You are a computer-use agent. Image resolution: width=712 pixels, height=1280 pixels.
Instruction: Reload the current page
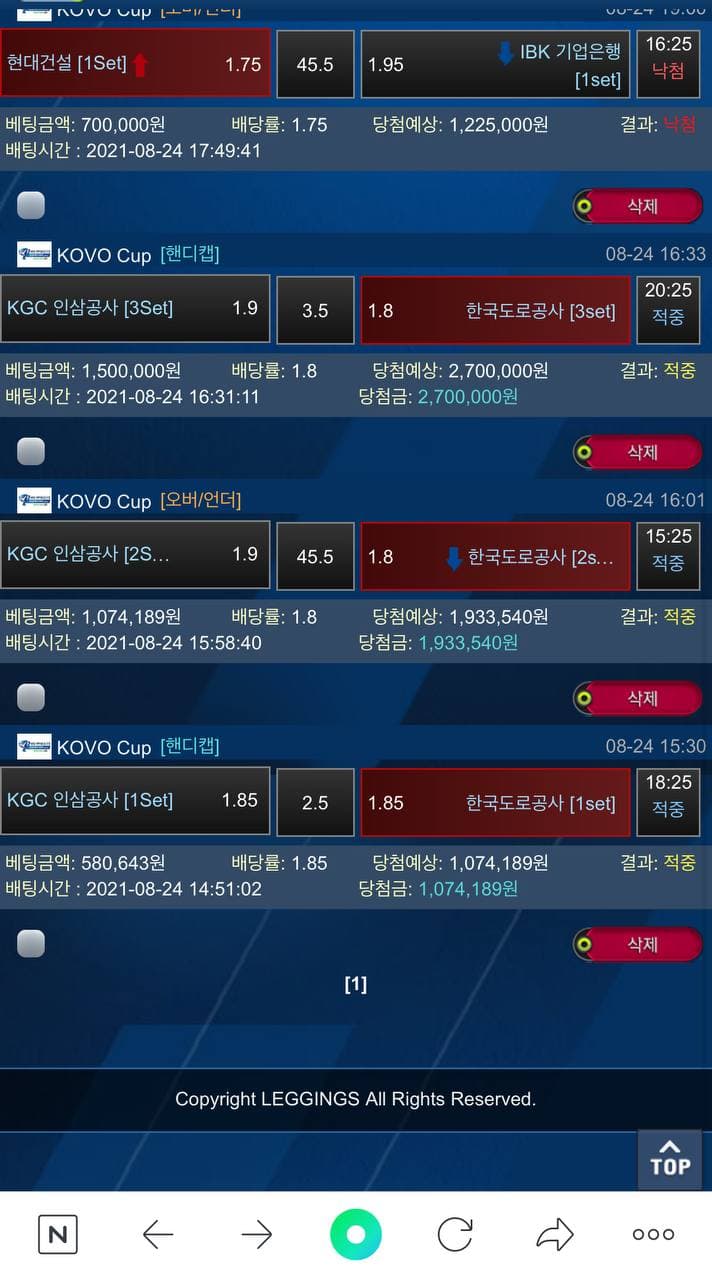455,1235
